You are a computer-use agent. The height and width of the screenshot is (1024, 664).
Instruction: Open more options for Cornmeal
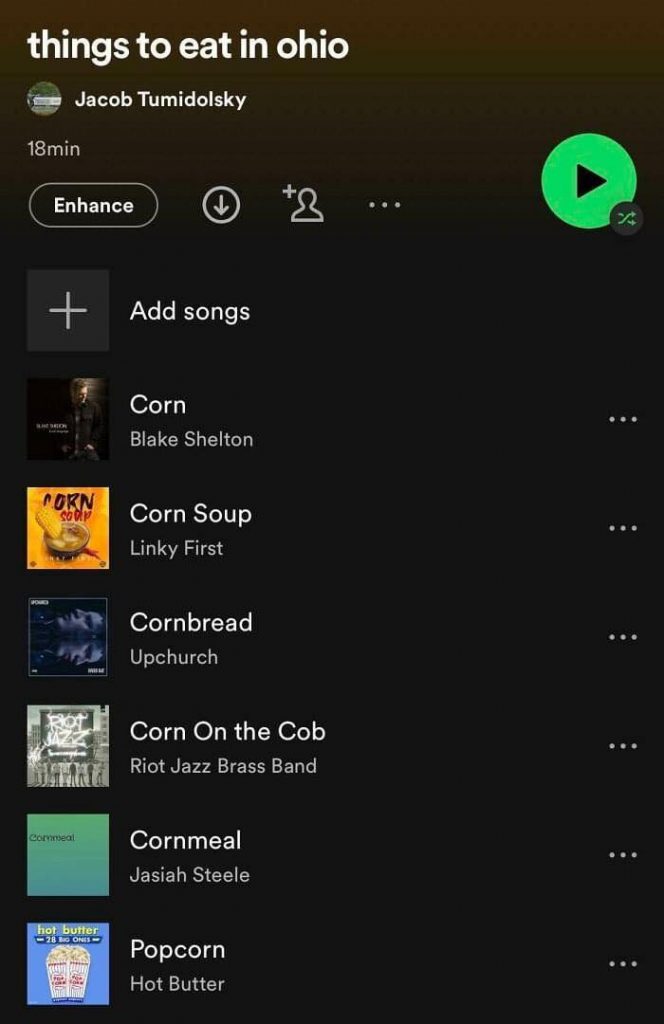coord(622,856)
